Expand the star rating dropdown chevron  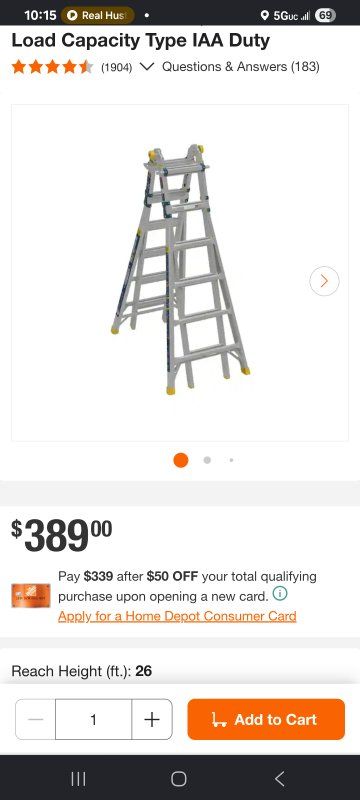146,67
